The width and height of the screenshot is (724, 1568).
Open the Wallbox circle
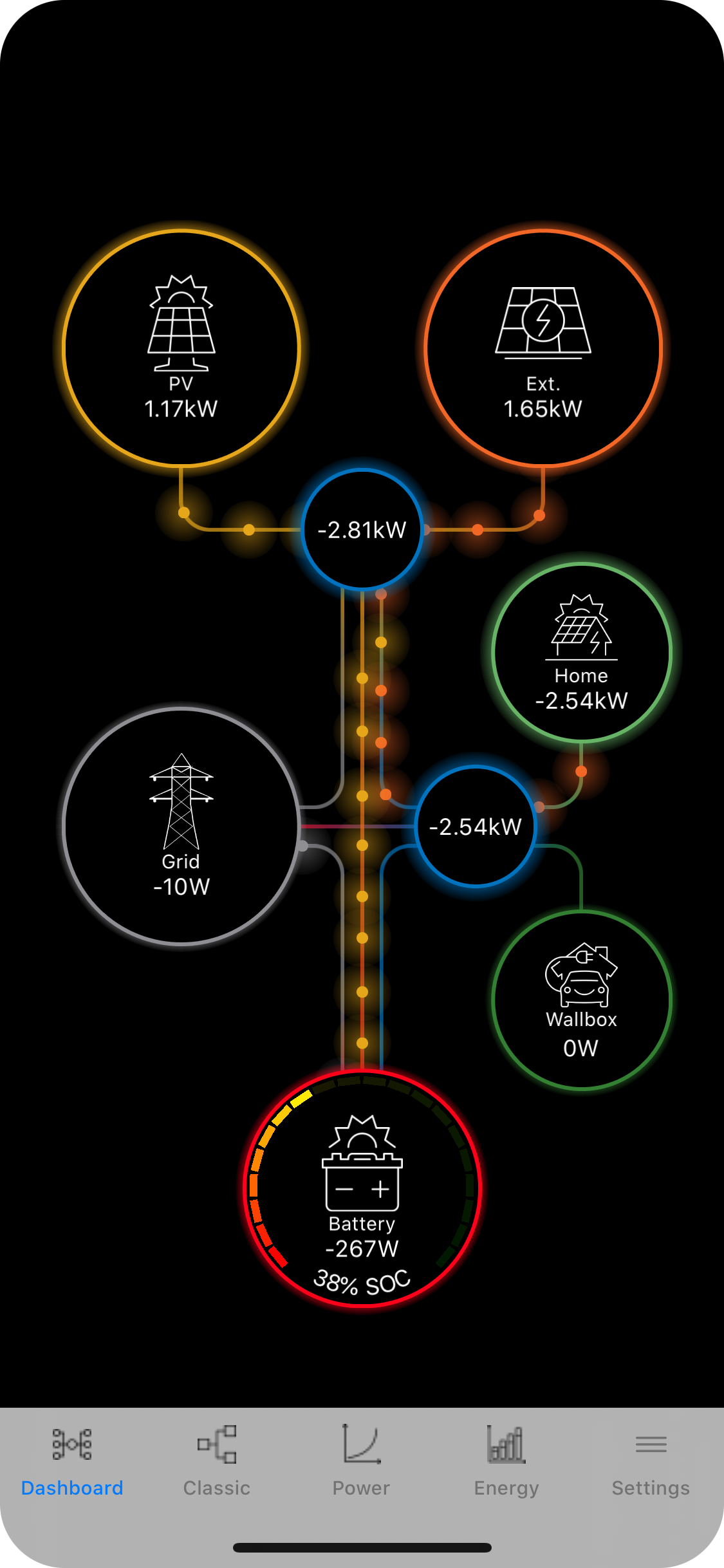[x=581, y=1000]
